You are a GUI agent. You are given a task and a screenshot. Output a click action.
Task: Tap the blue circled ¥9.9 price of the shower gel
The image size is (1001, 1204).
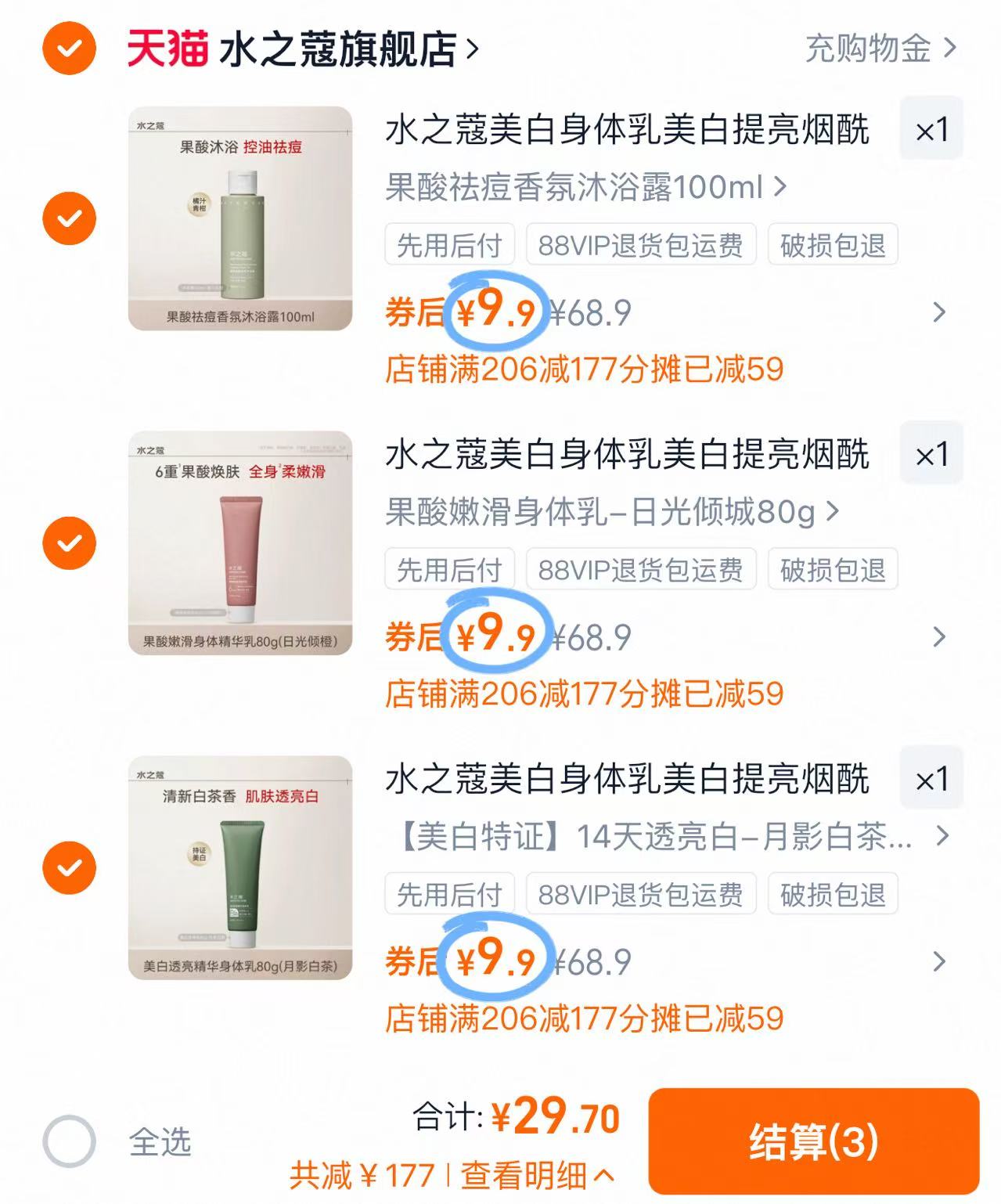click(x=496, y=311)
